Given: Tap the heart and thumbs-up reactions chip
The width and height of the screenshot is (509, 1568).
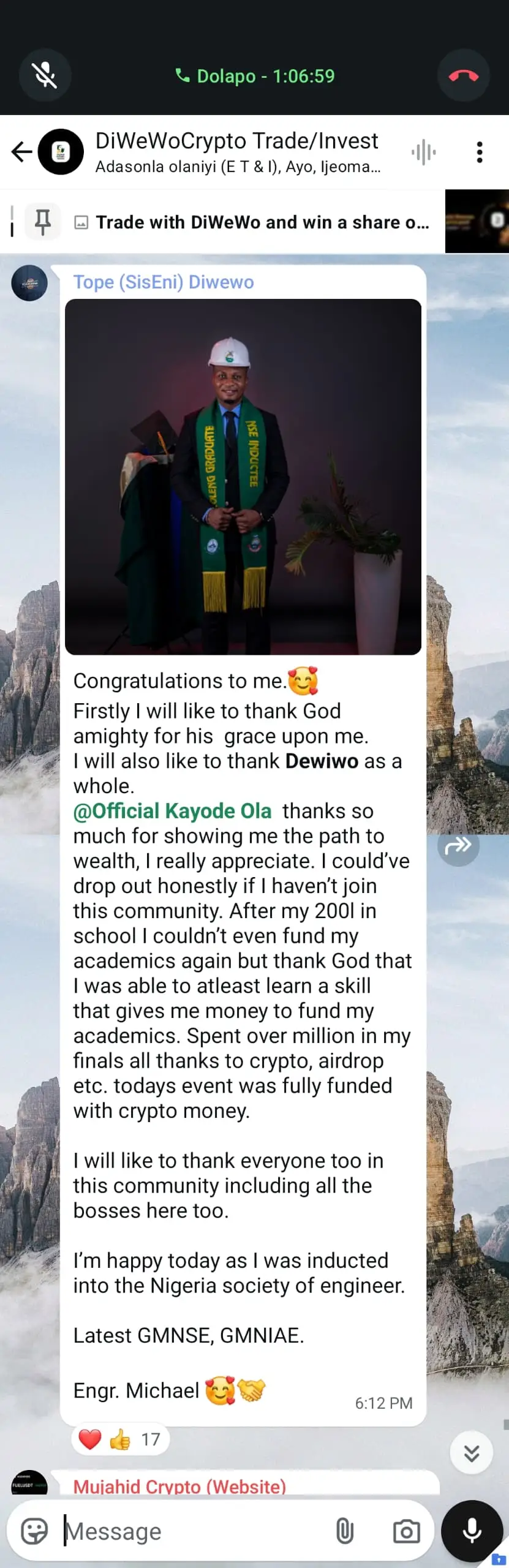Looking at the screenshot, I should click(x=120, y=1439).
